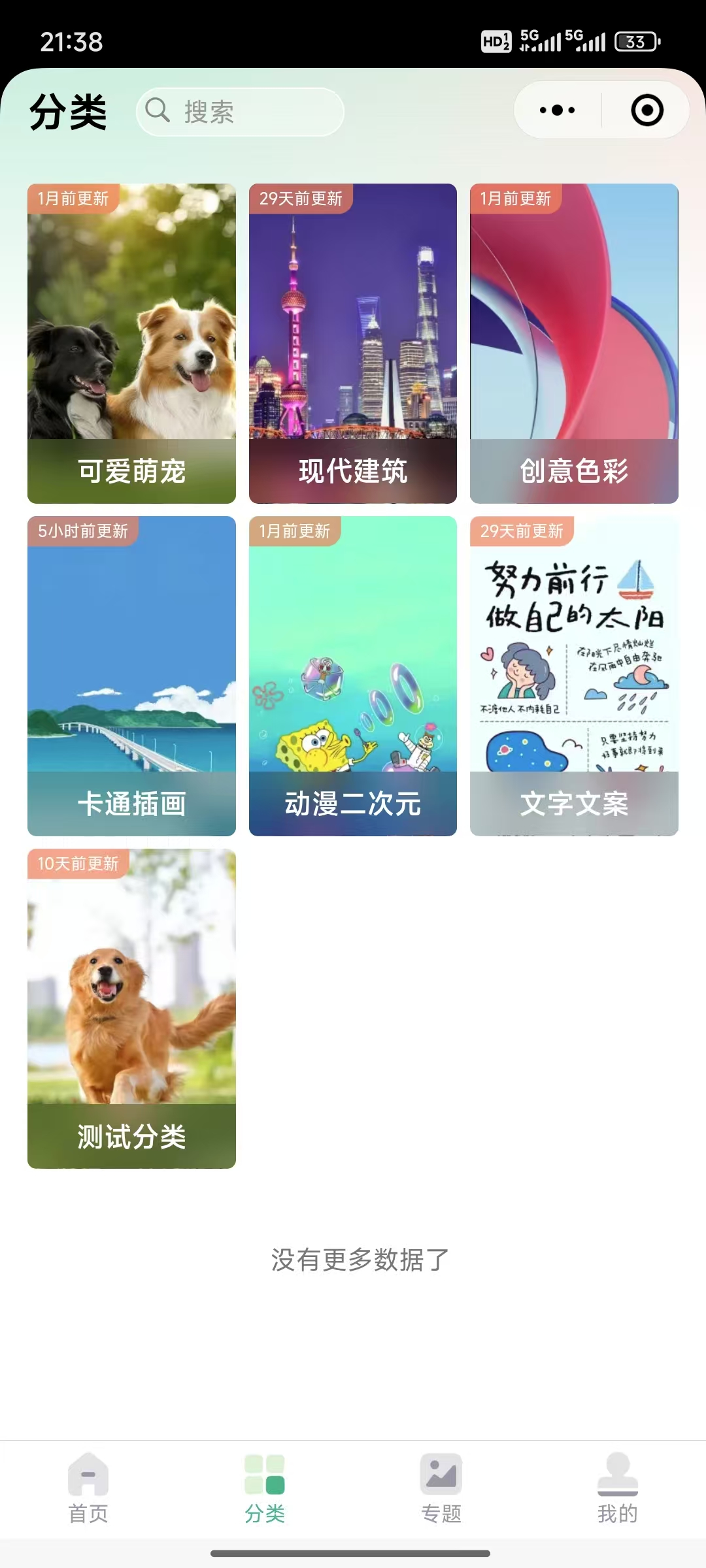706x1568 pixels.
Task: Open the mini program three-dot menu
Action: point(558,110)
